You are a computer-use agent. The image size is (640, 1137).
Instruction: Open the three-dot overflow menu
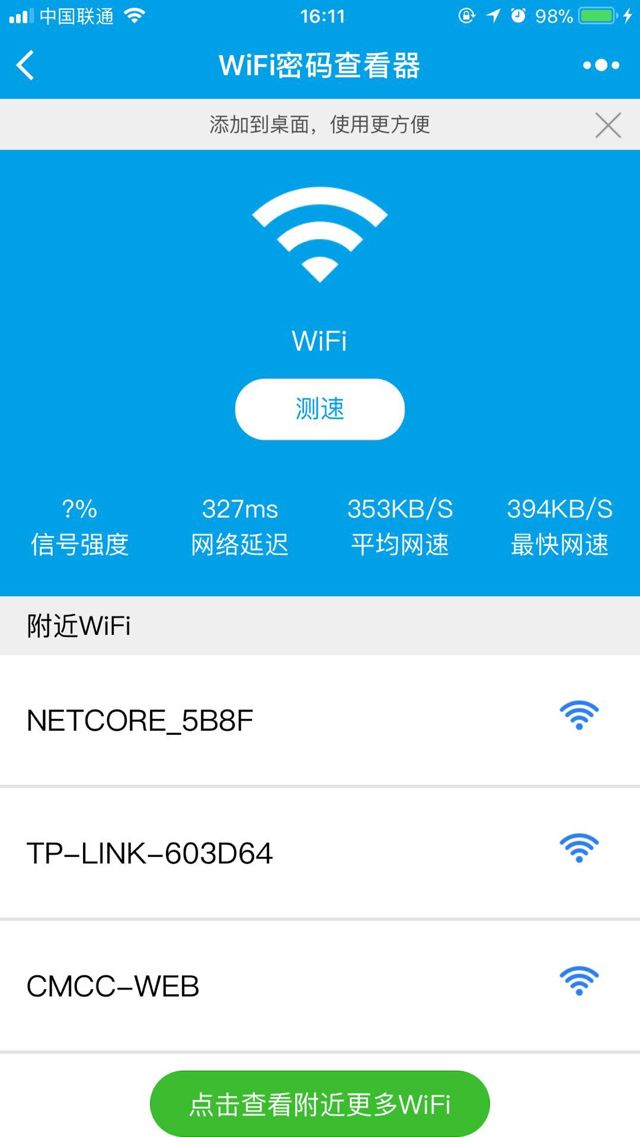tap(600, 66)
